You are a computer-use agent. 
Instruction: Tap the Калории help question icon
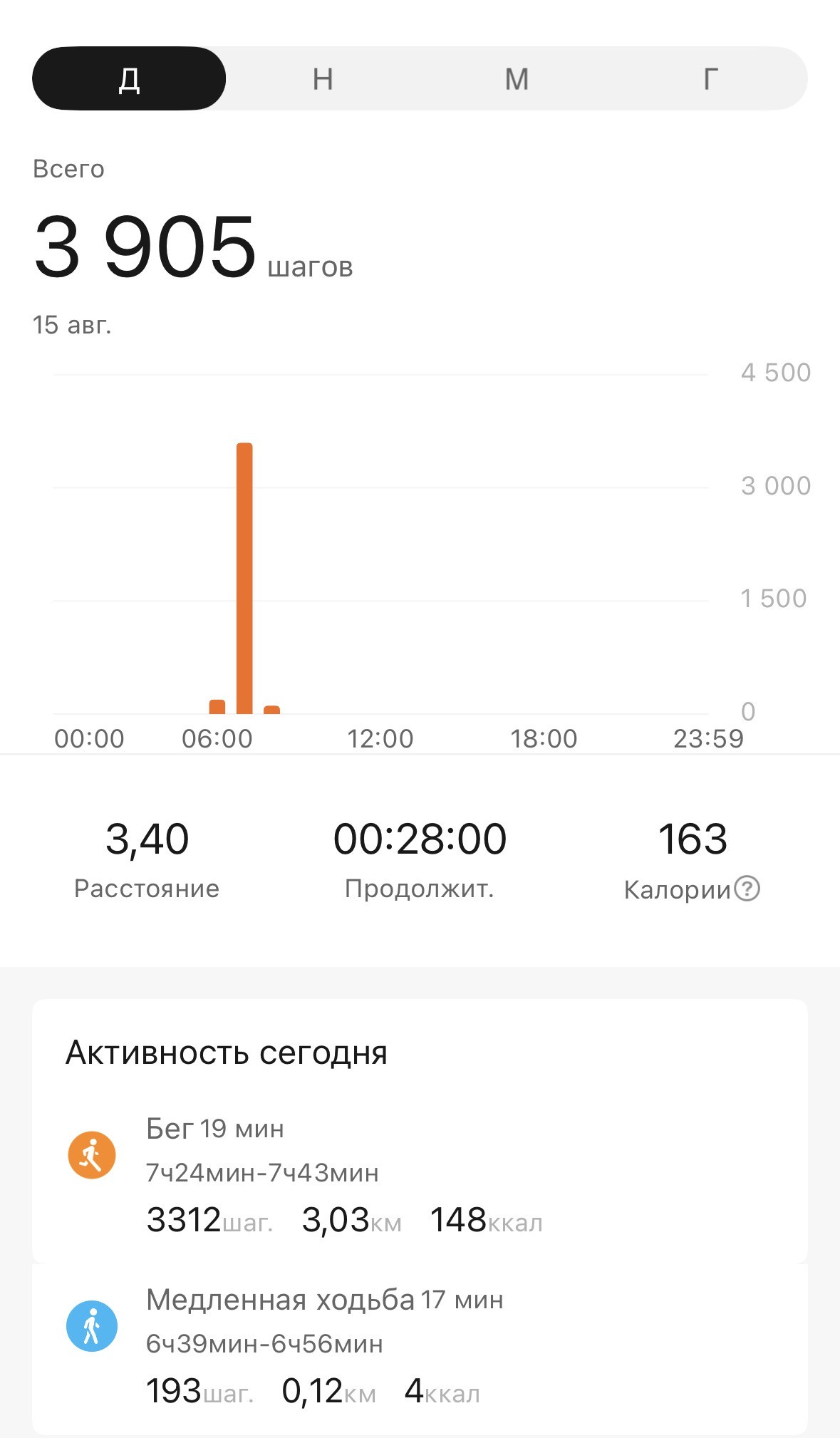click(x=747, y=889)
